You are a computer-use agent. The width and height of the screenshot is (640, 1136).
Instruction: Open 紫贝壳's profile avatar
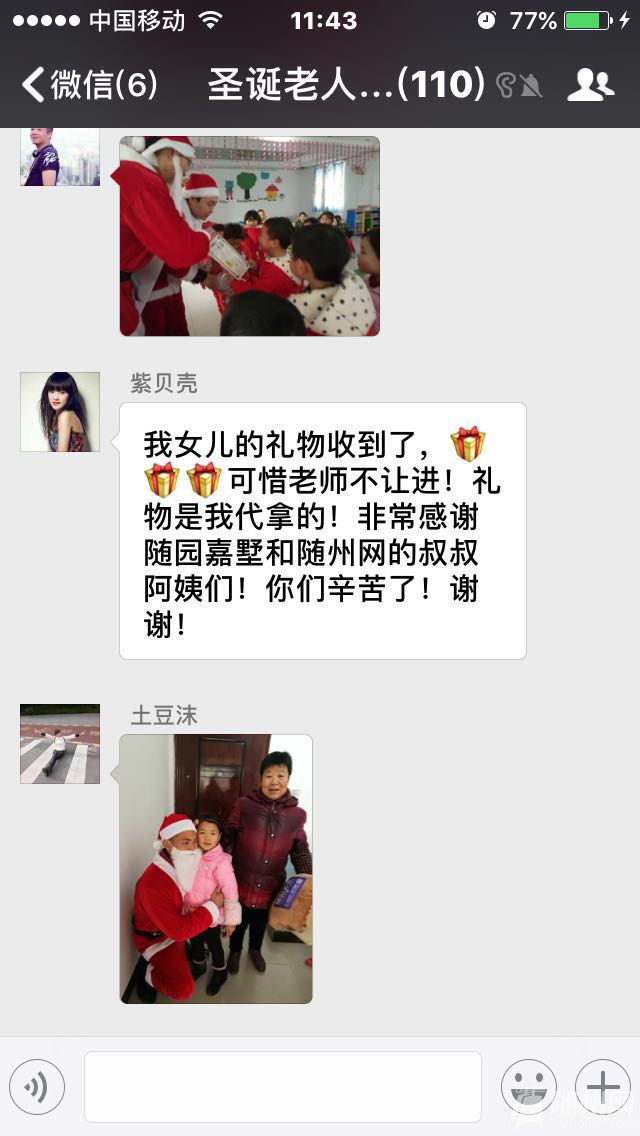pos(60,412)
